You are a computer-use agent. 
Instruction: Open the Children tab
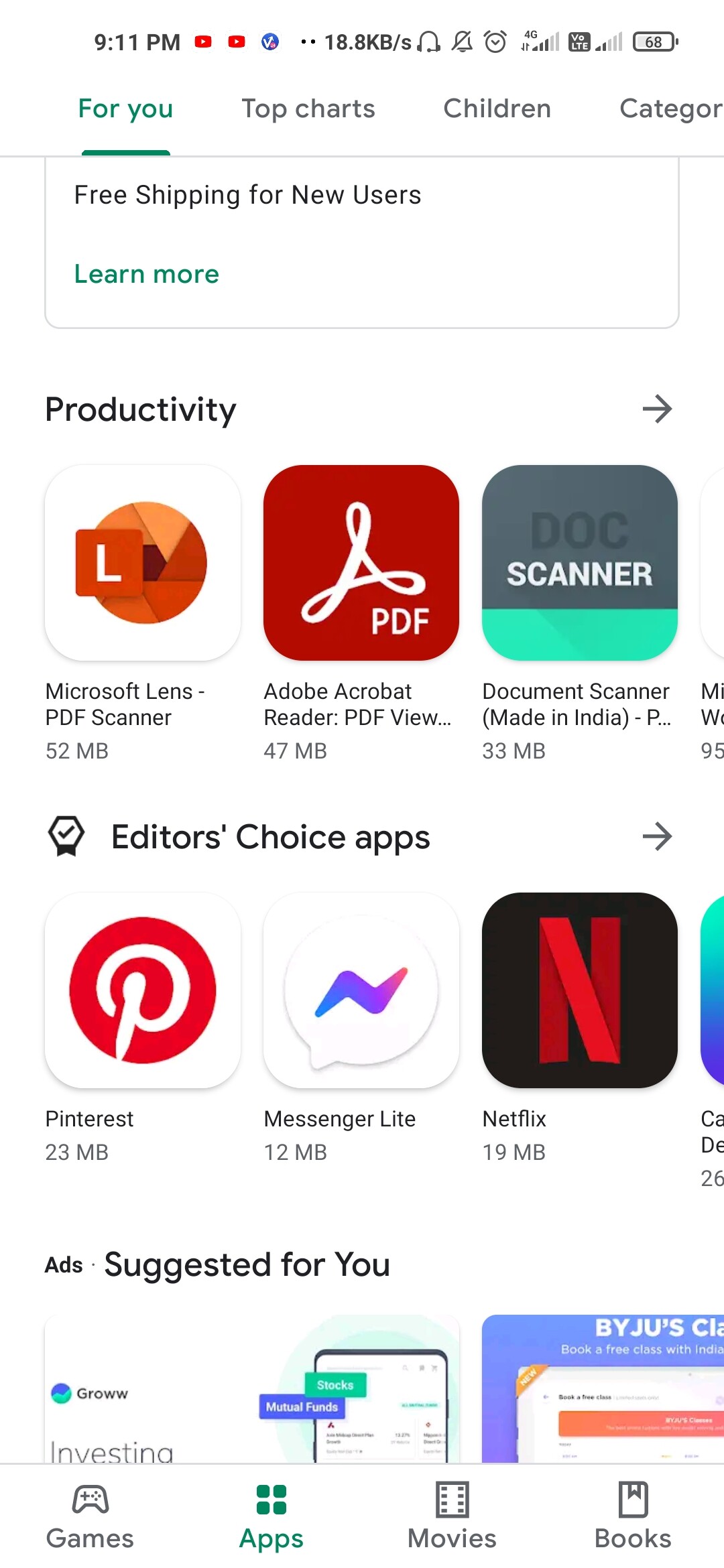[497, 109]
